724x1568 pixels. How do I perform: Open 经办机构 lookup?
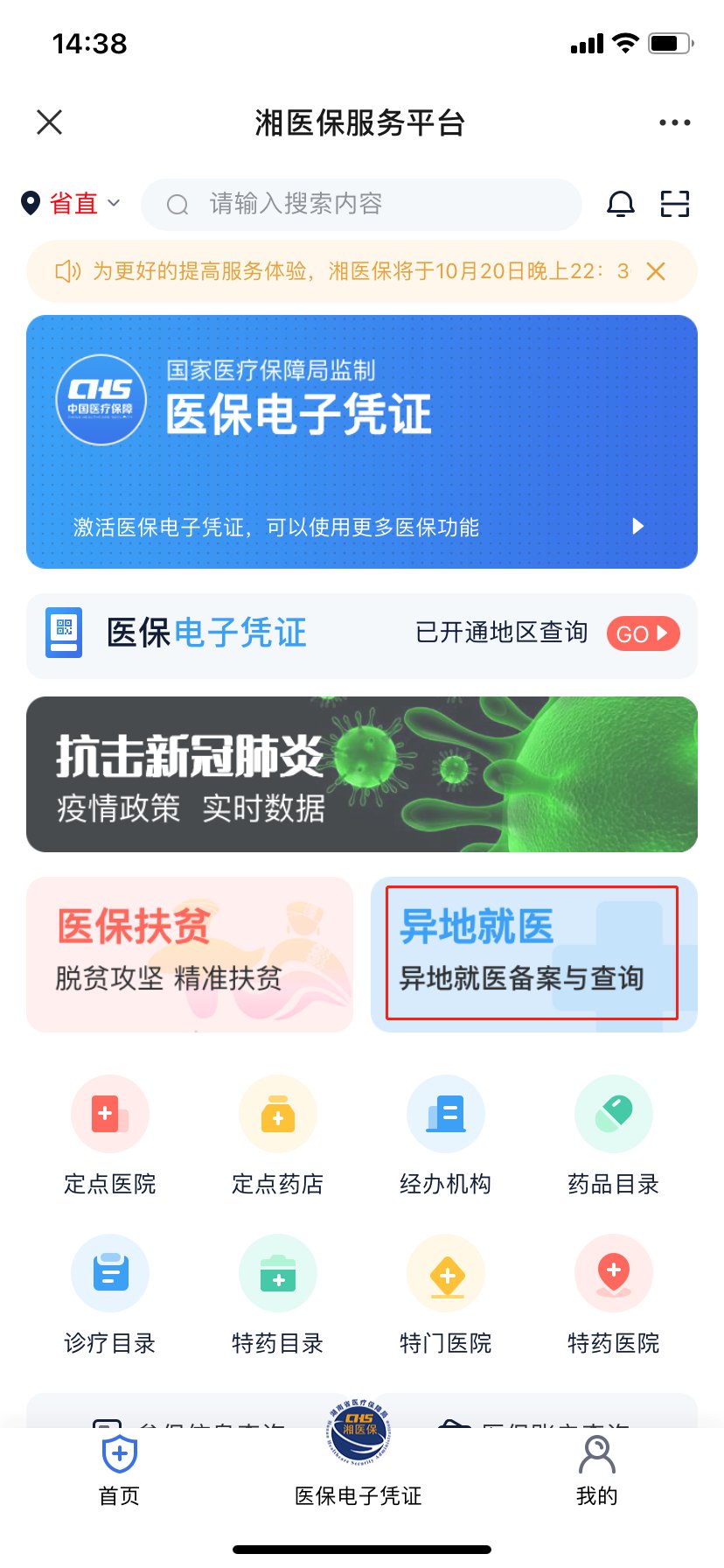(x=446, y=1135)
